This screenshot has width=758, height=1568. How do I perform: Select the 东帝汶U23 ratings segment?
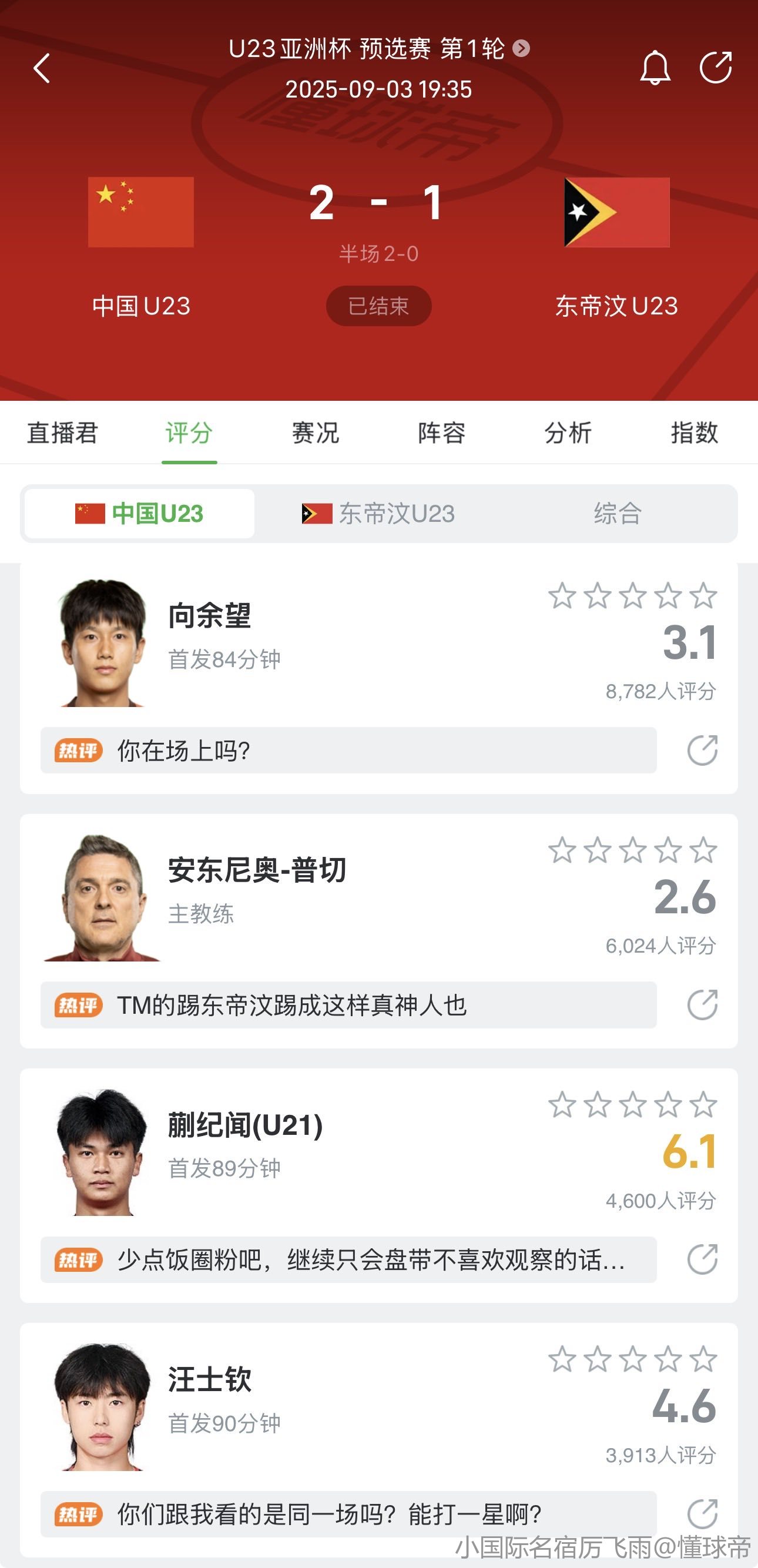click(x=378, y=514)
